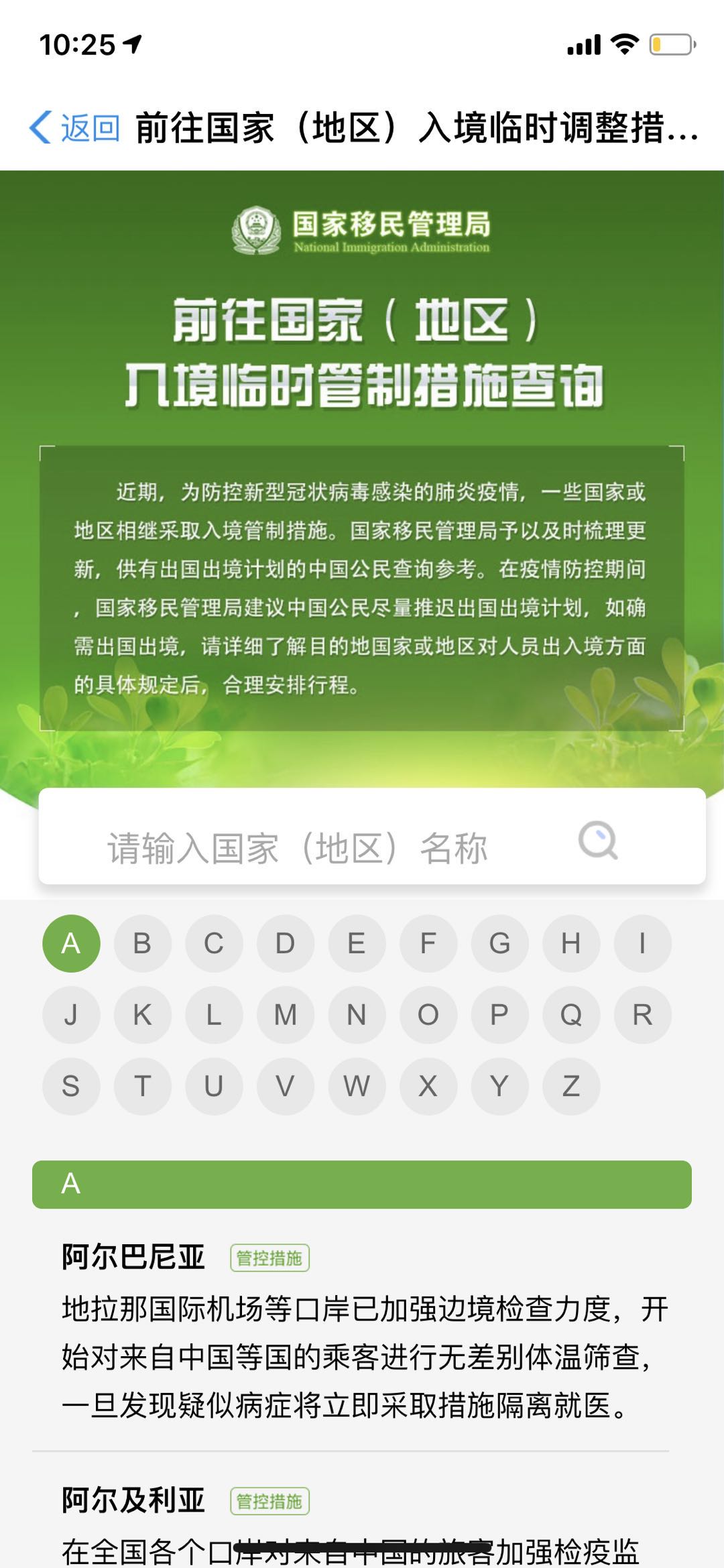
Task: Show countries starting with H
Action: 570,943
